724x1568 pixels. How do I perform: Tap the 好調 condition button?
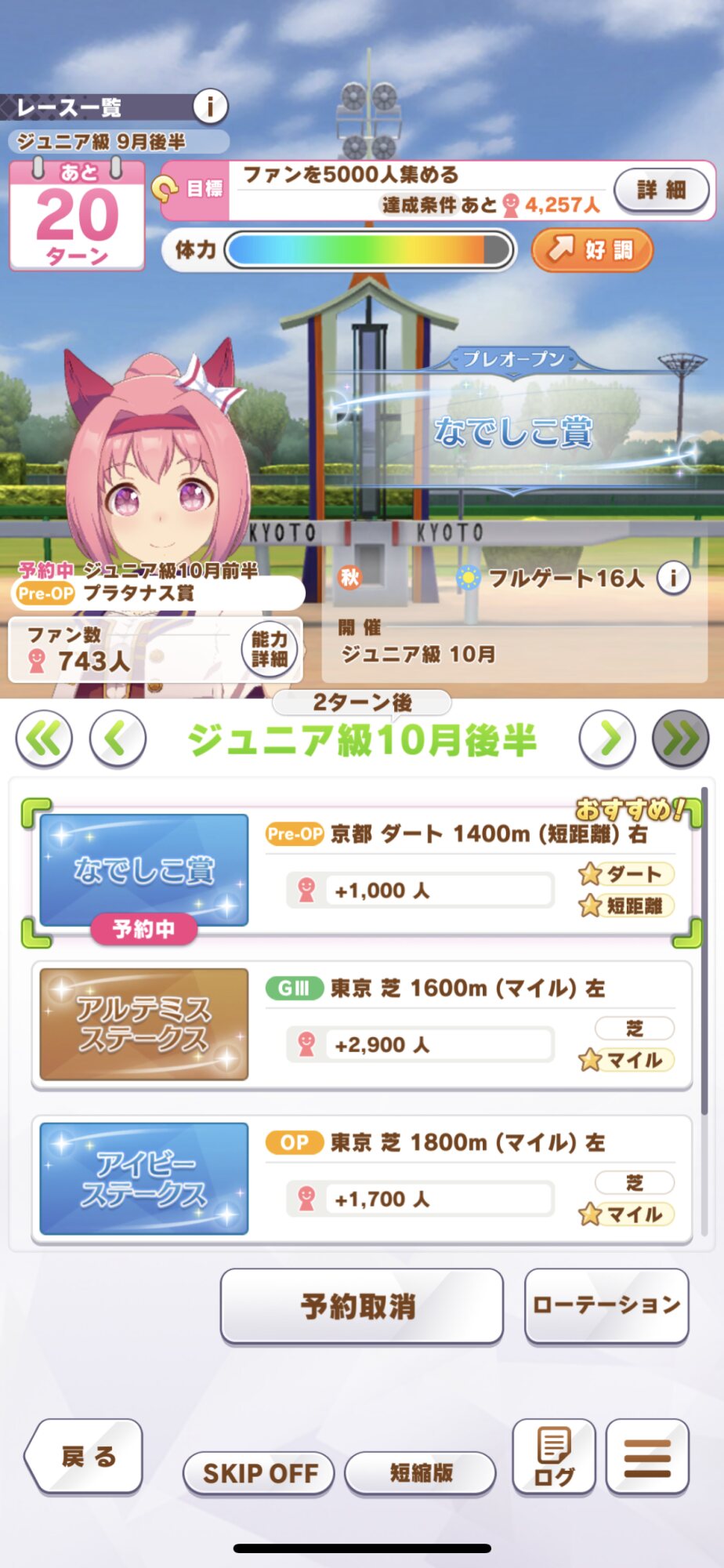[x=592, y=250]
